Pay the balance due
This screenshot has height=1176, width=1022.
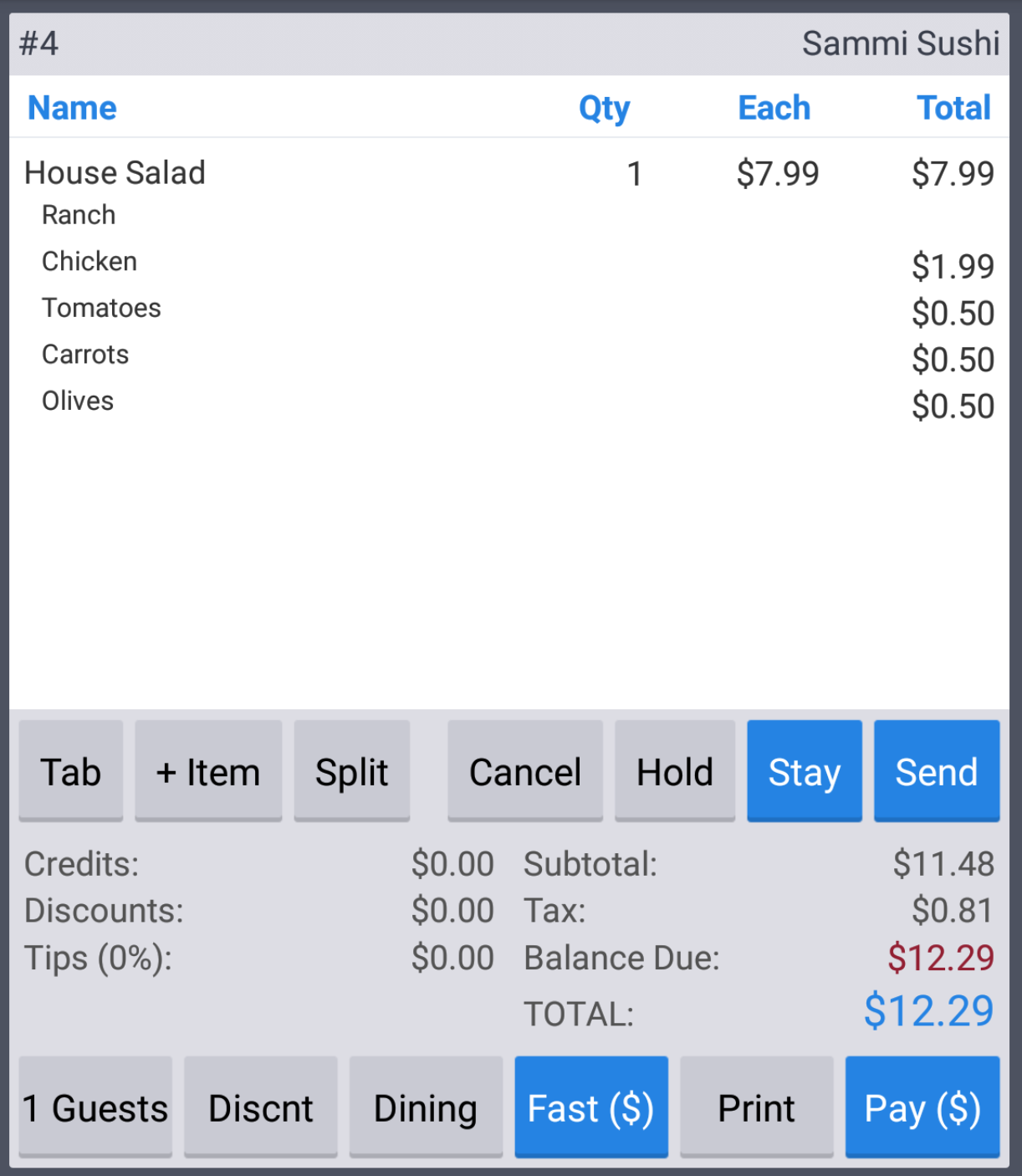922,1107
